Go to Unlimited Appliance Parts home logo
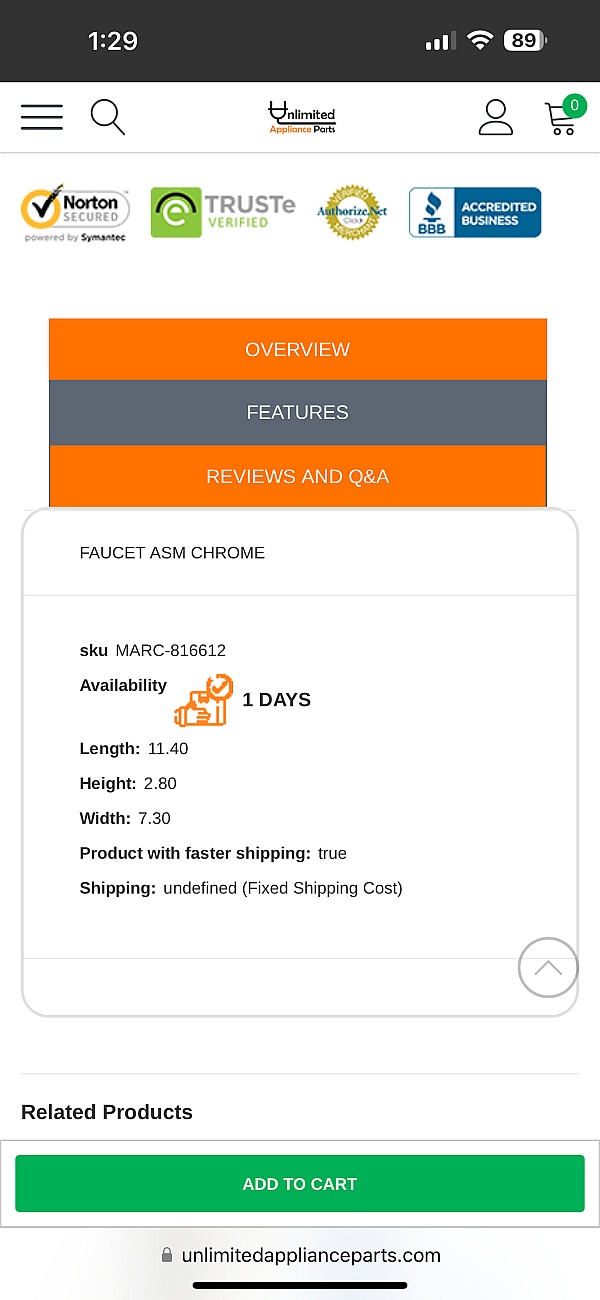The image size is (600, 1300). coord(302,117)
